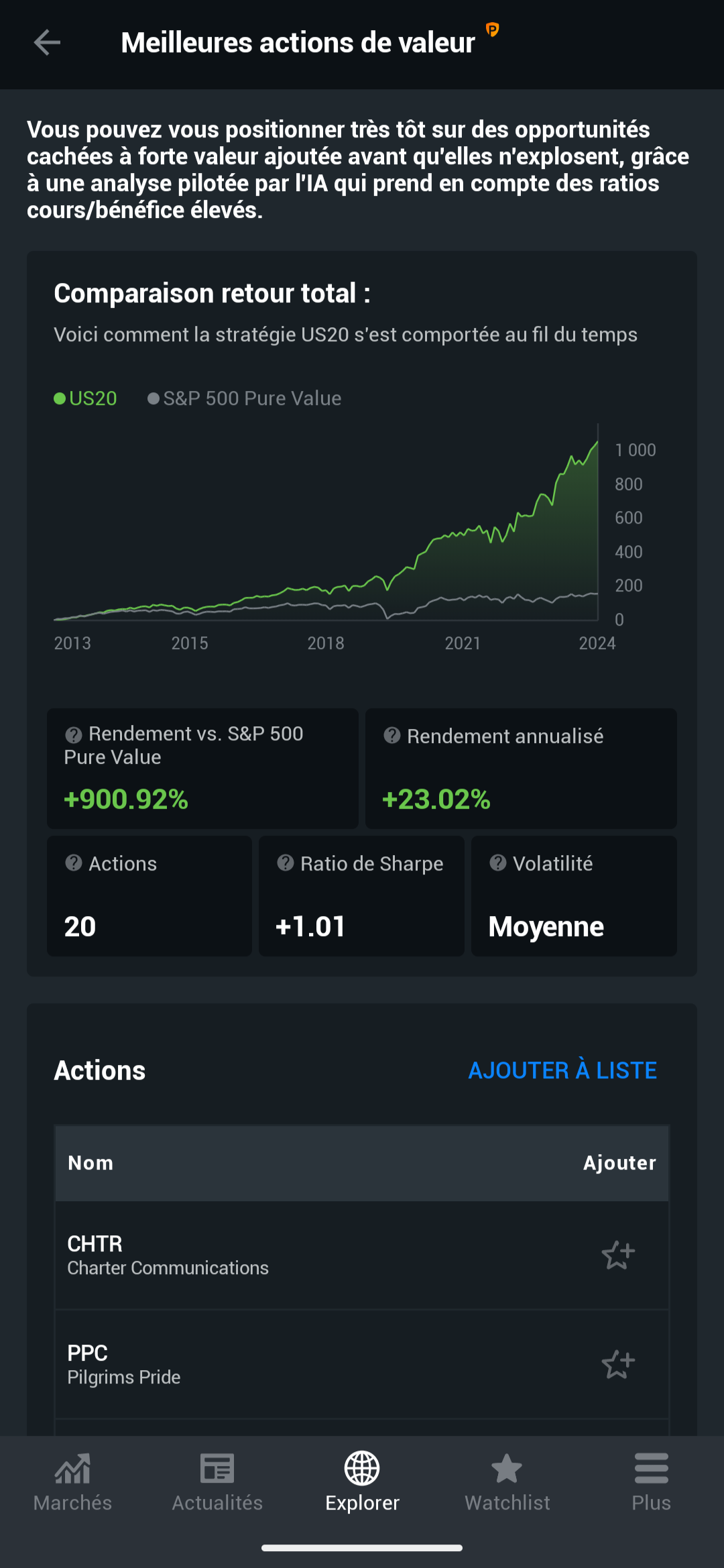This screenshot has width=724, height=1568.
Task: Tap AJOUTER À LISTE link
Action: [562, 1070]
